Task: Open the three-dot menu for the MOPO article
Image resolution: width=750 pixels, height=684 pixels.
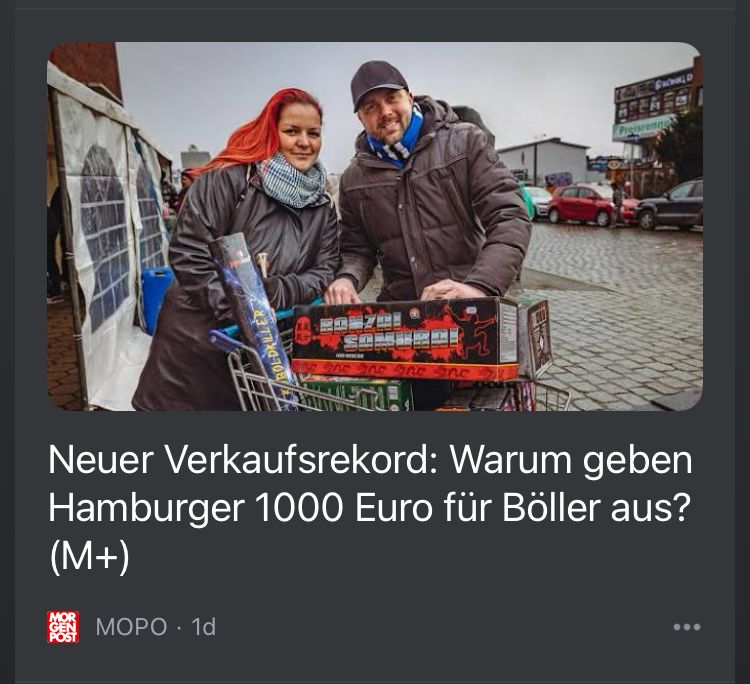Action: [687, 627]
